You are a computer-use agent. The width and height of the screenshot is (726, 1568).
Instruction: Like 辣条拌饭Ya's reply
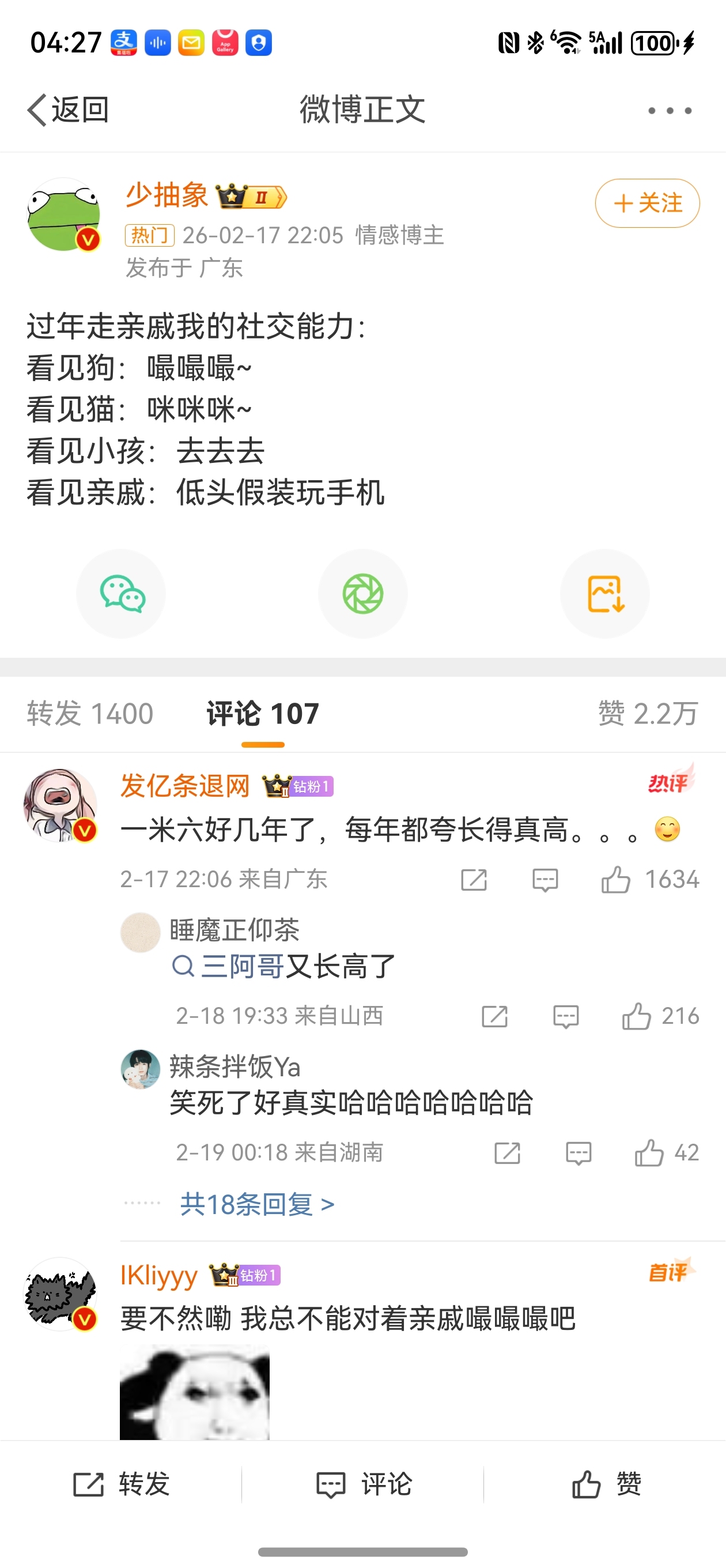(649, 1153)
